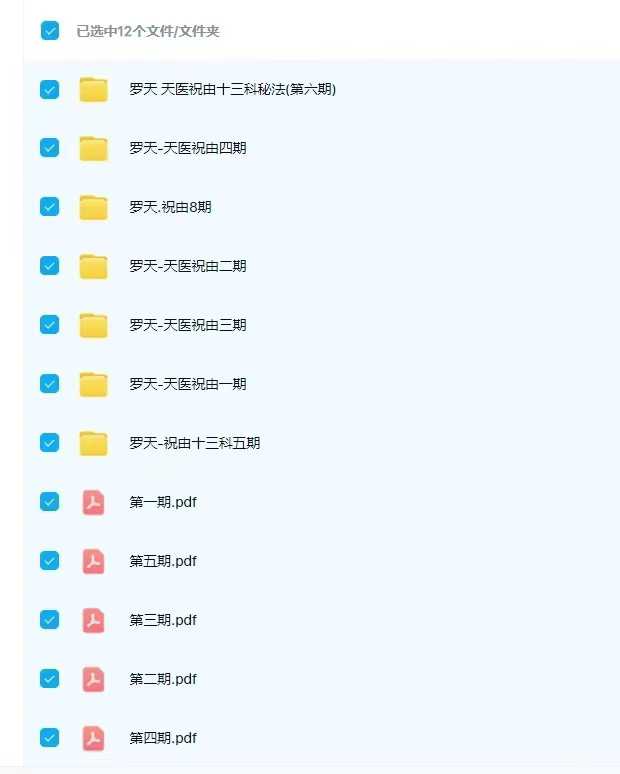Open folder 罗天-天医祝由一期

(x=187, y=384)
